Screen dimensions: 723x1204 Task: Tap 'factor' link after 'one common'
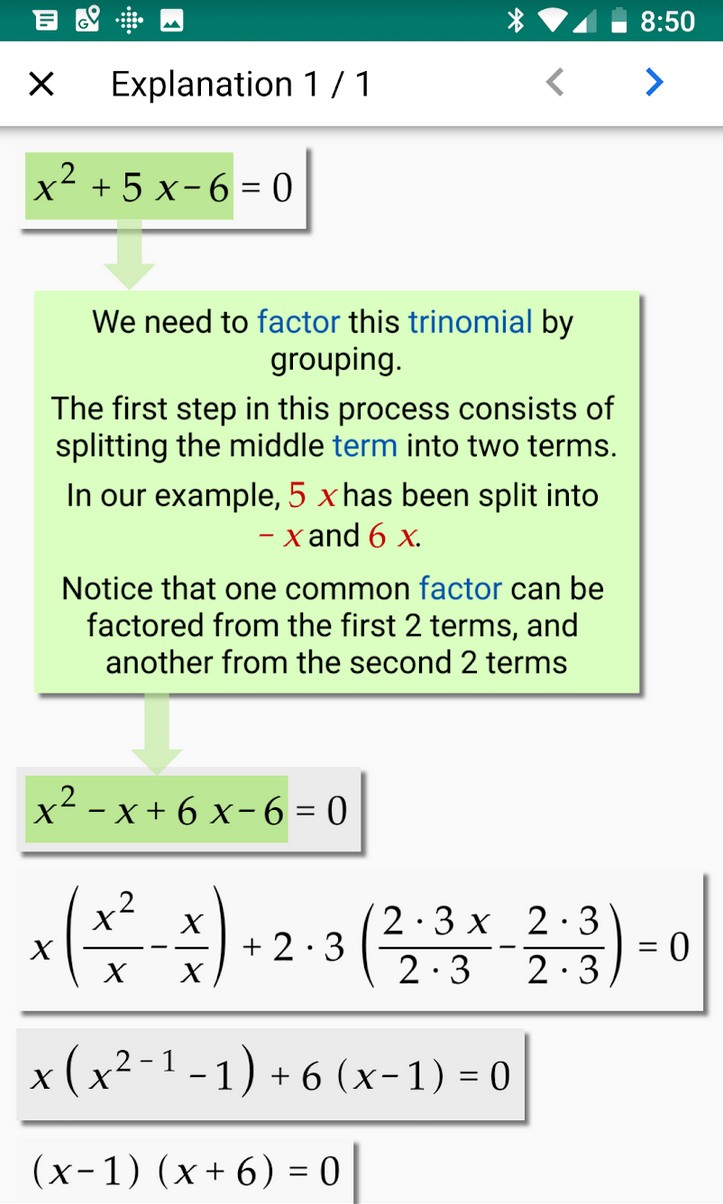[460, 589]
